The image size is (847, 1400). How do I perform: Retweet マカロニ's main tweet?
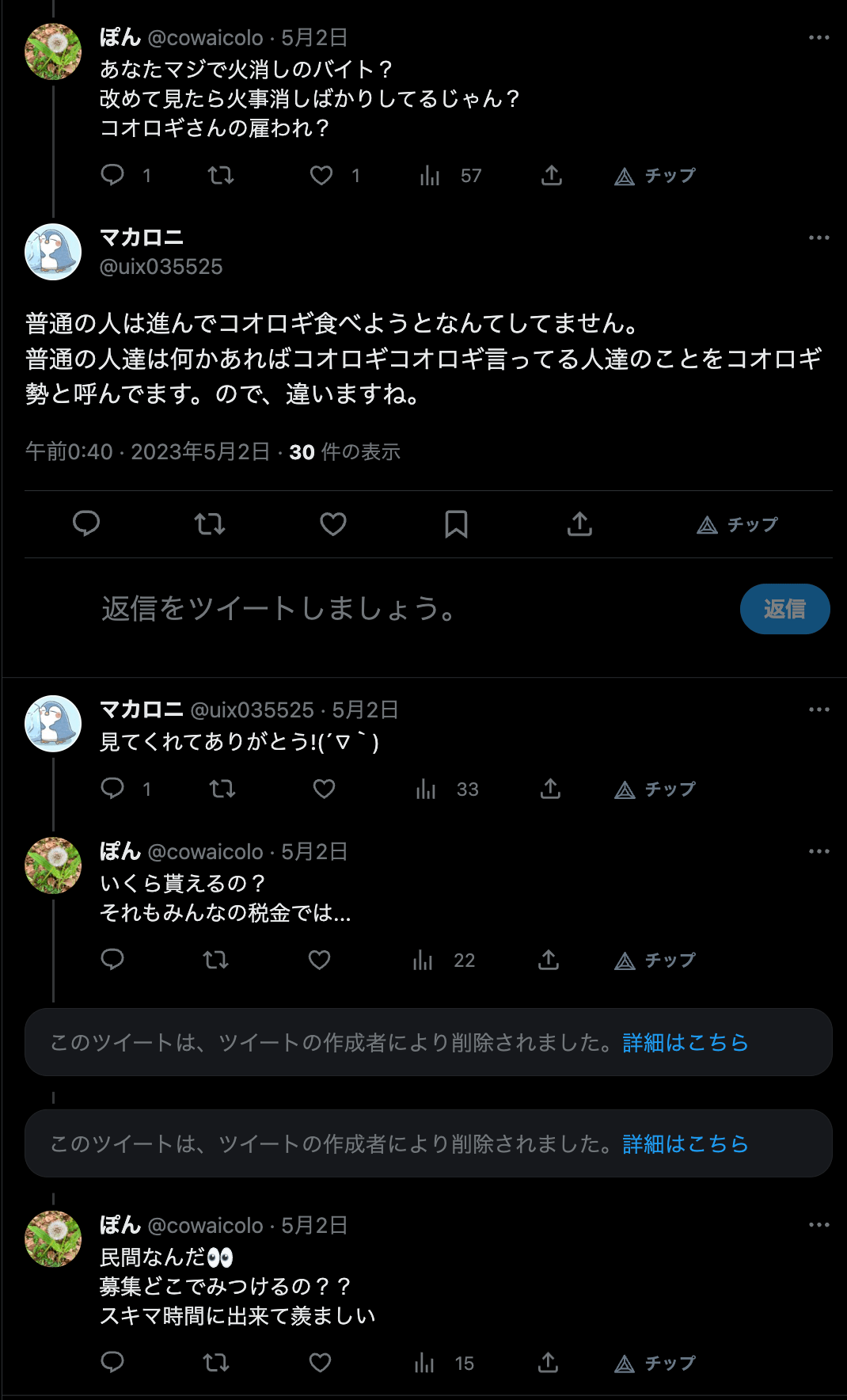tap(210, 524)
